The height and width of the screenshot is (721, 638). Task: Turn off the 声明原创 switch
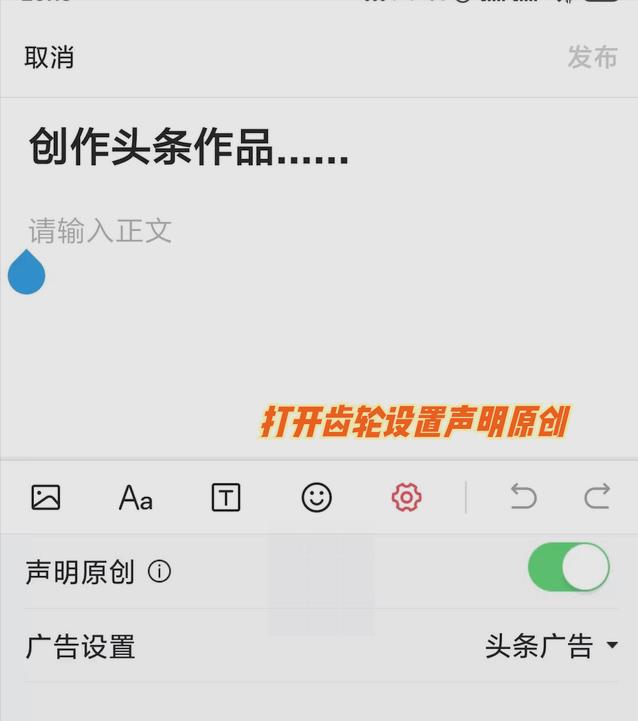tap(568, 569)
